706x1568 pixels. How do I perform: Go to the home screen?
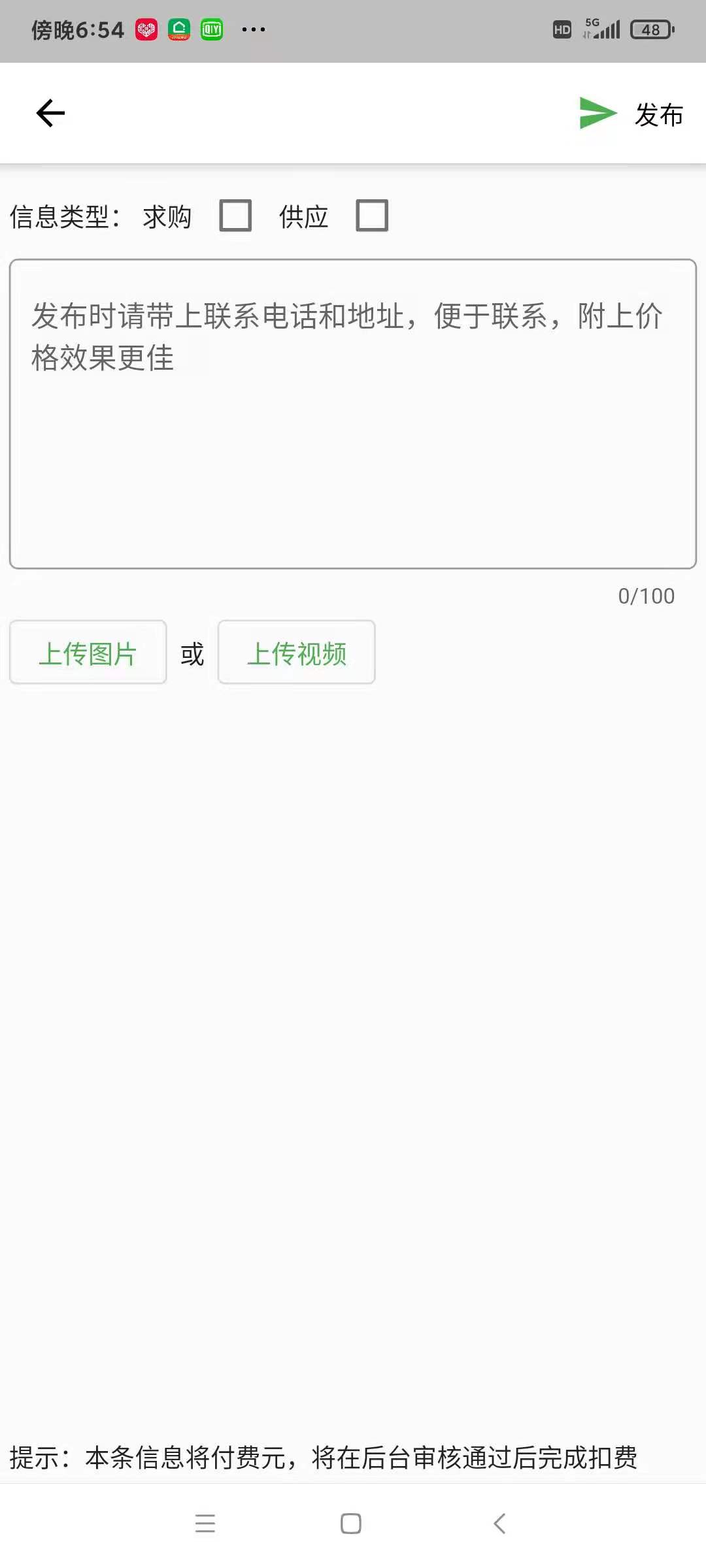(x=351, y=1523)
